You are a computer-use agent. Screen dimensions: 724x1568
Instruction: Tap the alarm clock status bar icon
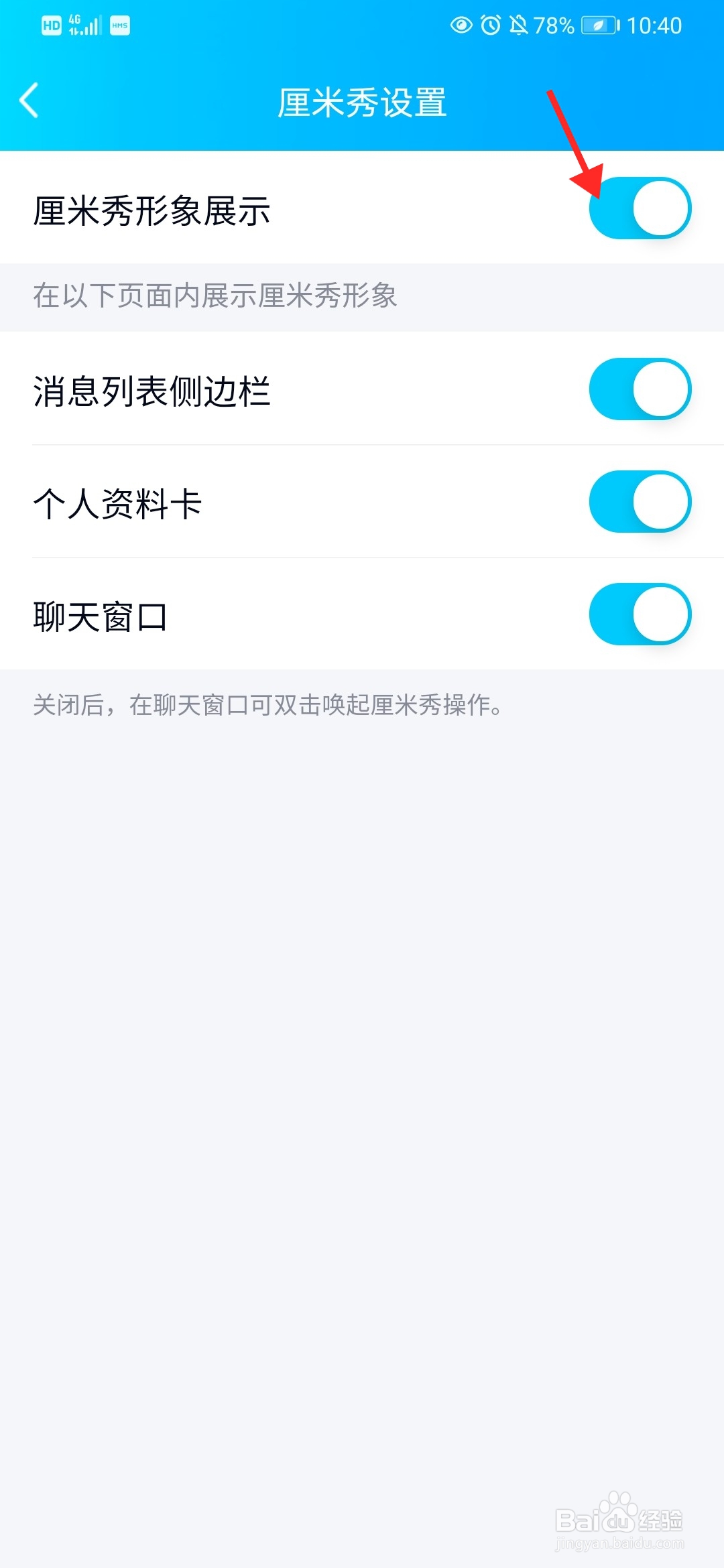point(491,24)
